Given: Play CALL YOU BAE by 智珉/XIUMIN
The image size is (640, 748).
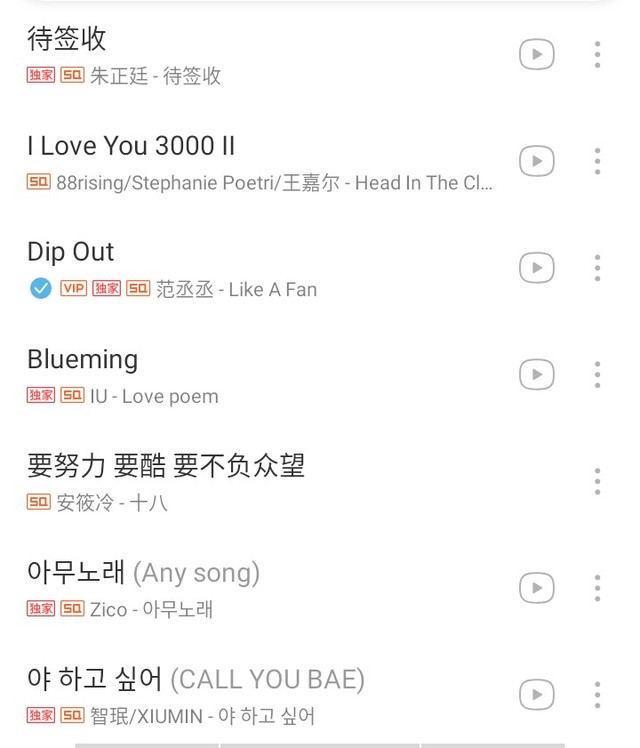Looking at the screenshot, I should click(258, 695).
